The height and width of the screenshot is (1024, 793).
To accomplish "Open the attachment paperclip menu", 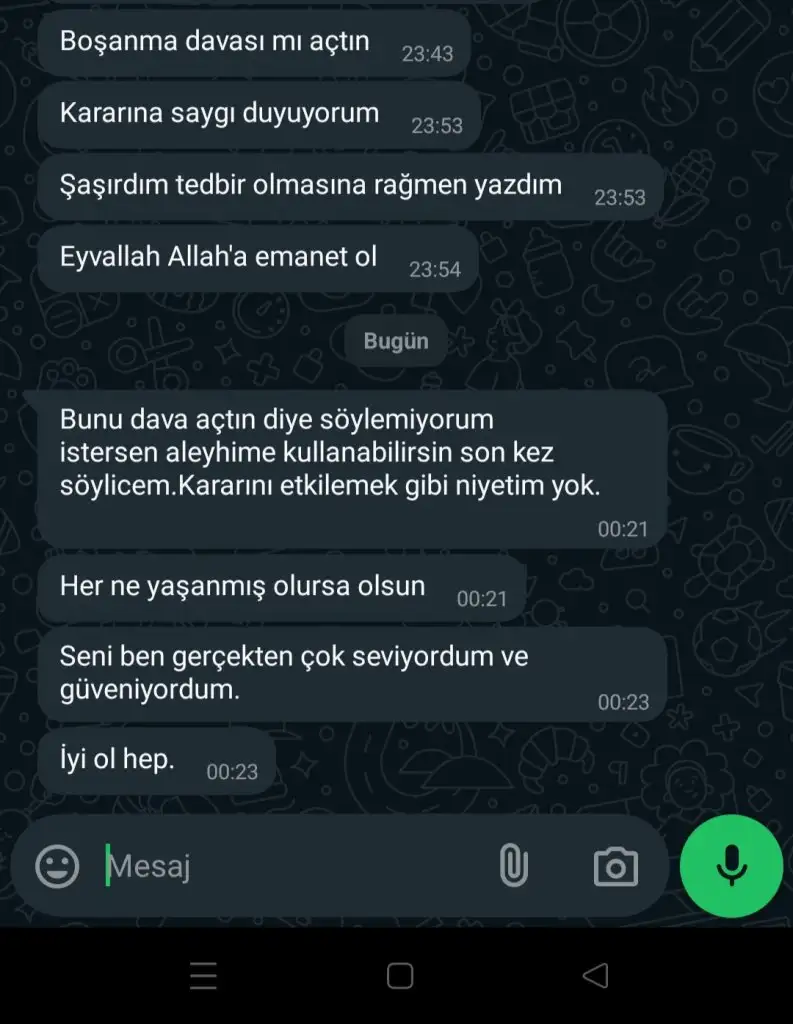I will (x=513, y=866).
